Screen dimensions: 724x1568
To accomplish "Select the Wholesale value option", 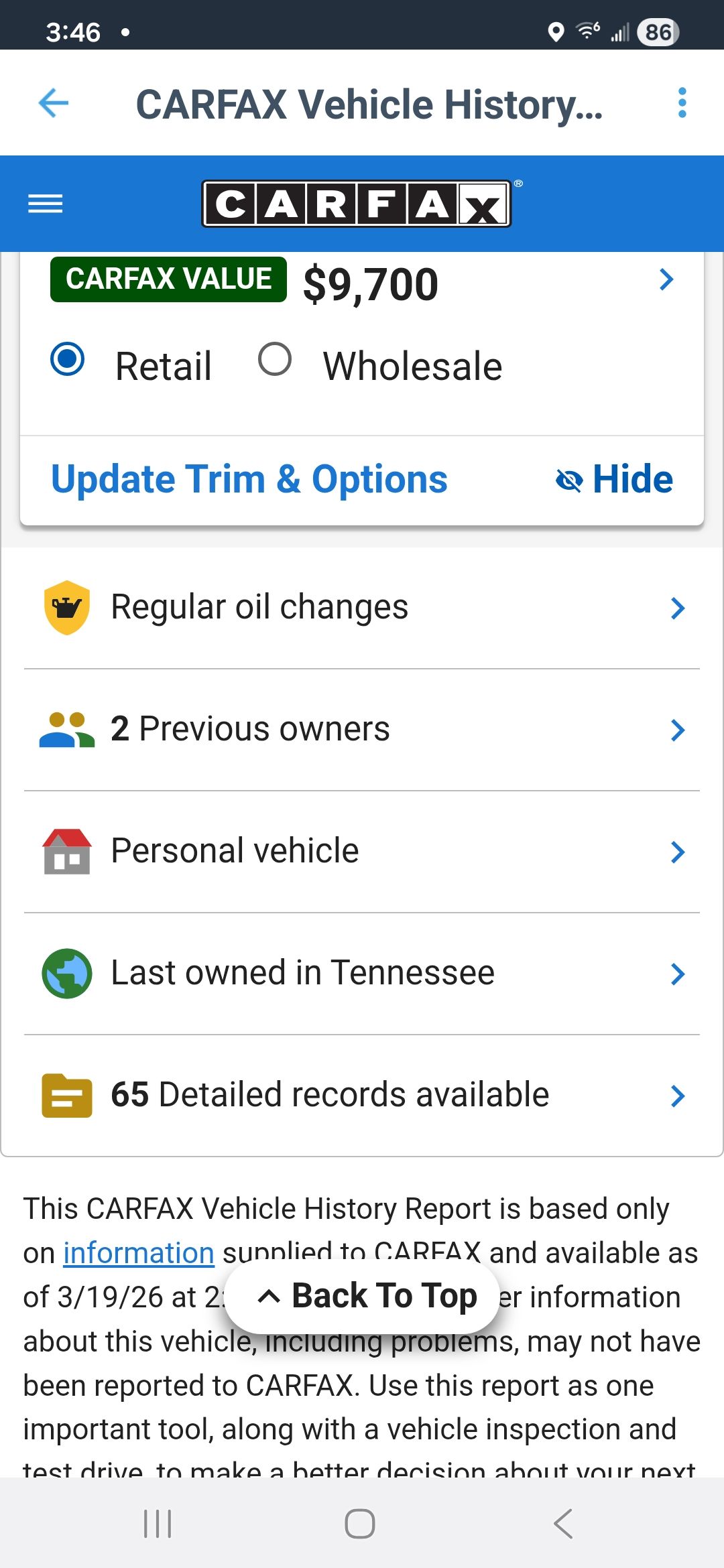I will coord(275,360).
